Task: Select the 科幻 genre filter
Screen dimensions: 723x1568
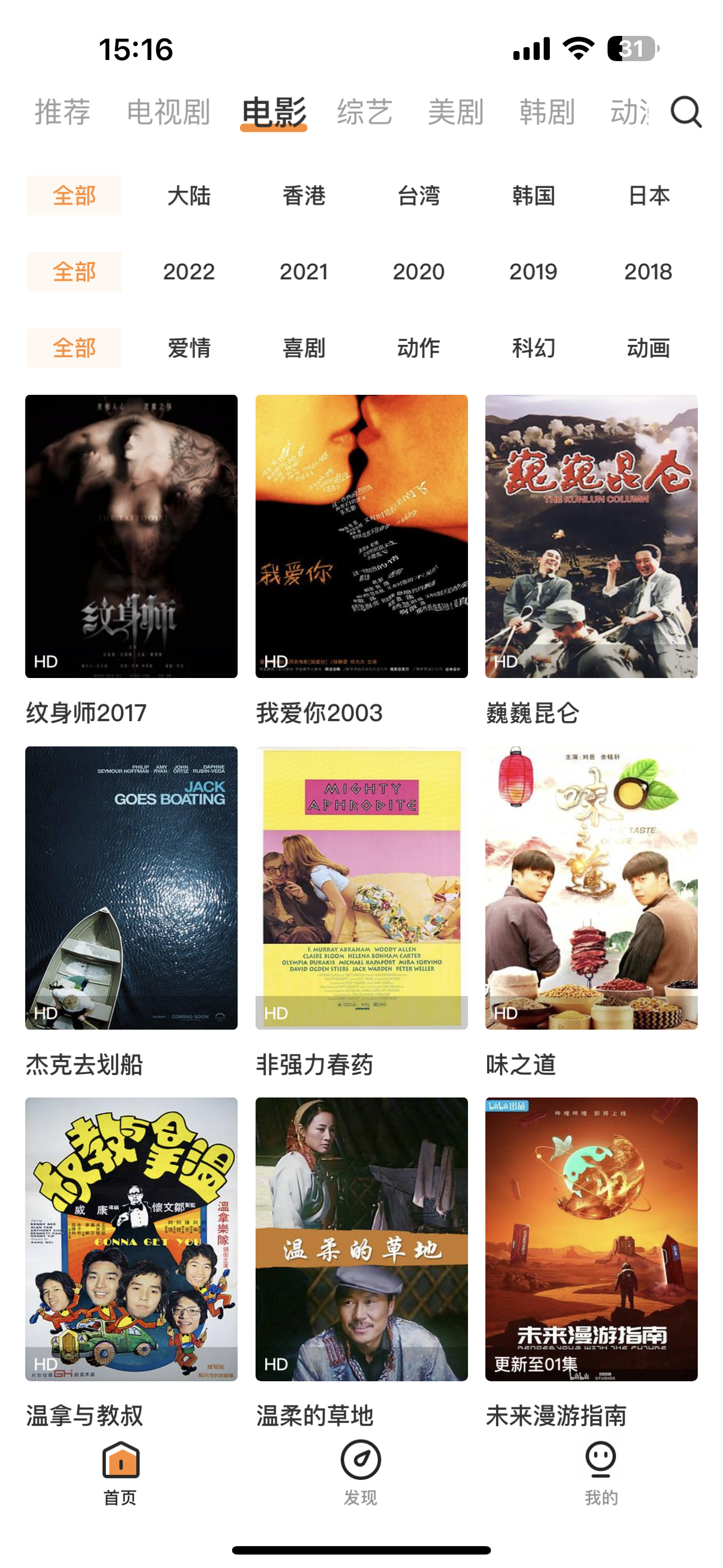Action: coord(534,348)
